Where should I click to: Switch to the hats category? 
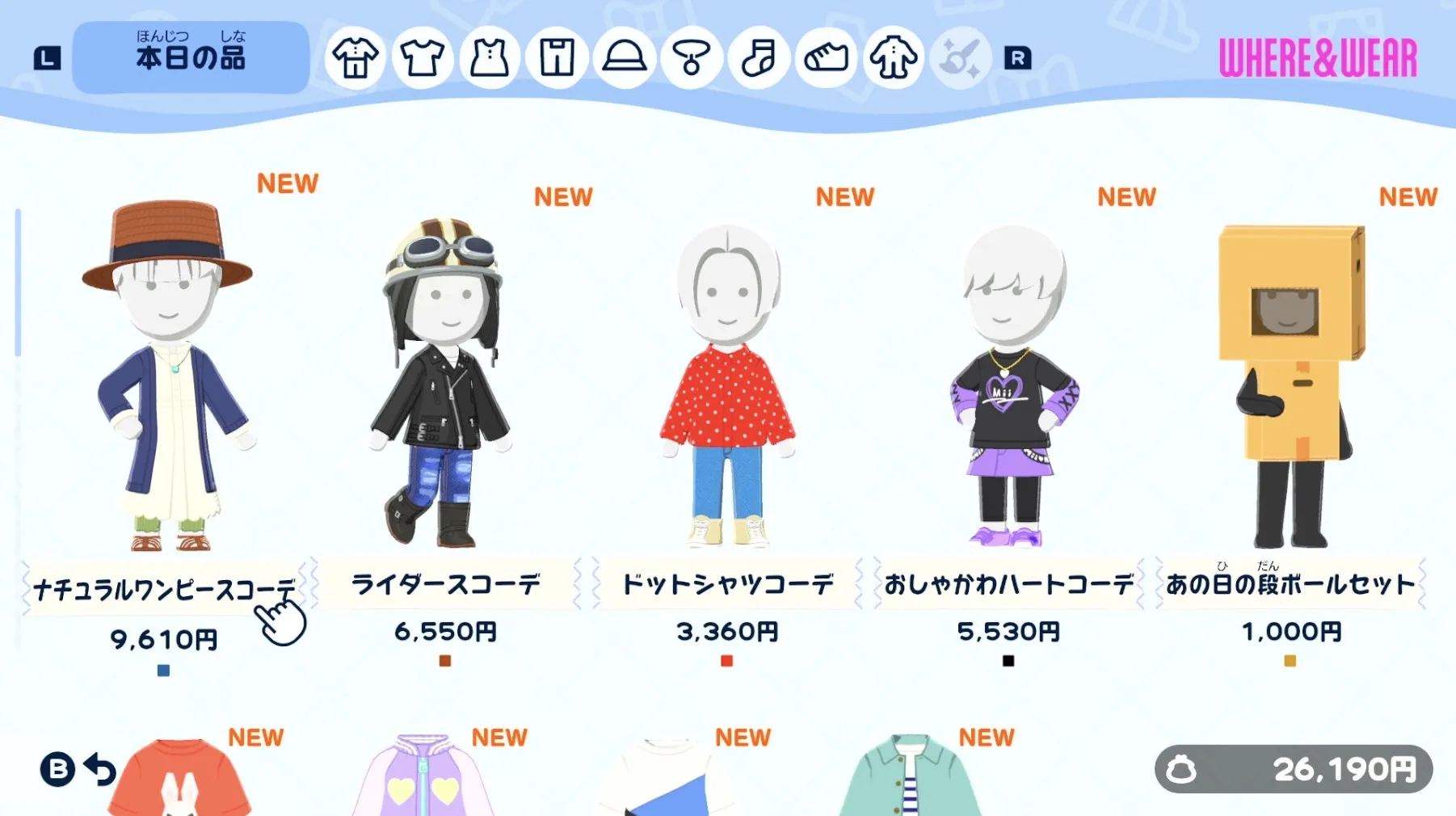click(x=624, y=57)
